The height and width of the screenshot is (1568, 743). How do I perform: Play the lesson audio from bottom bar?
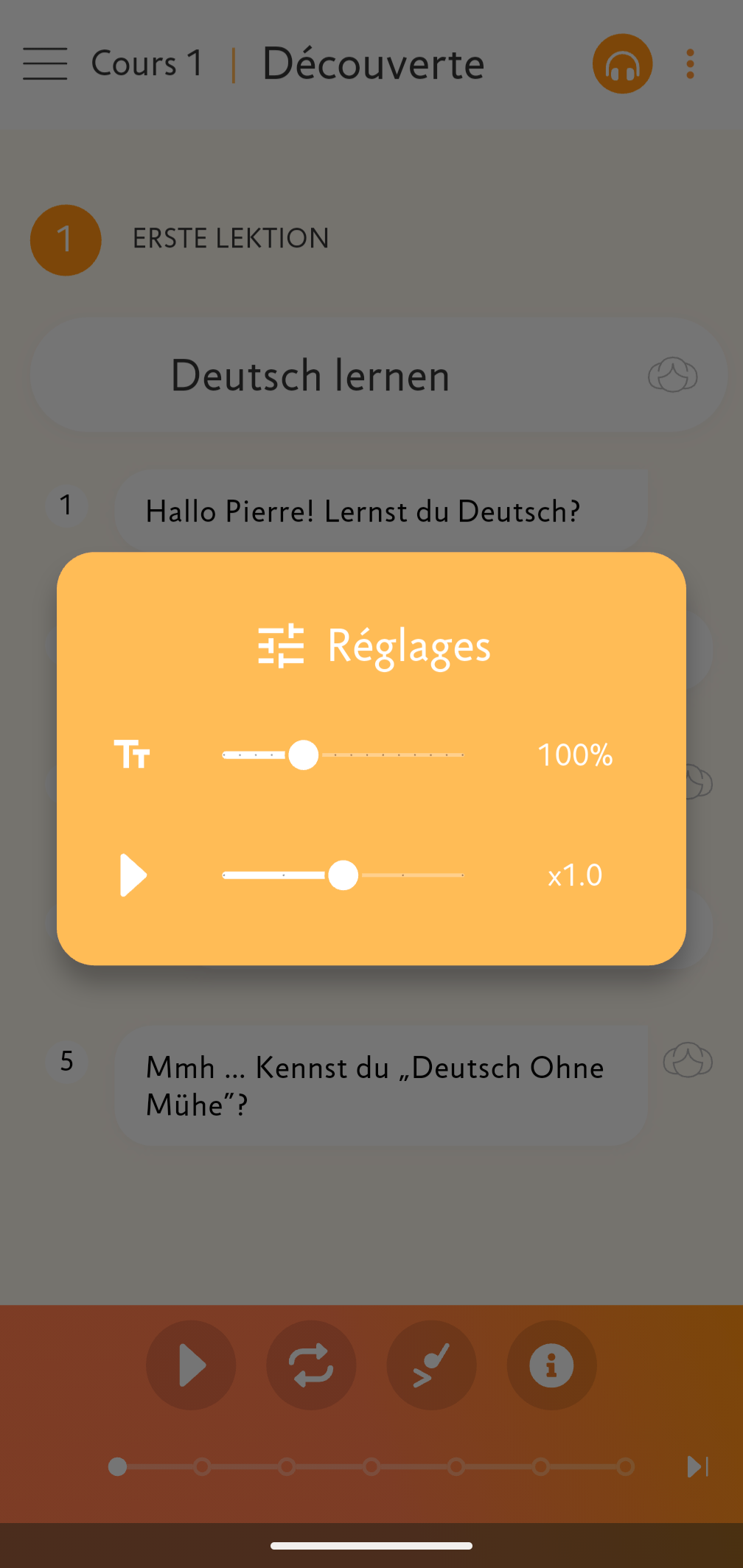click(x=191, y=1365)
